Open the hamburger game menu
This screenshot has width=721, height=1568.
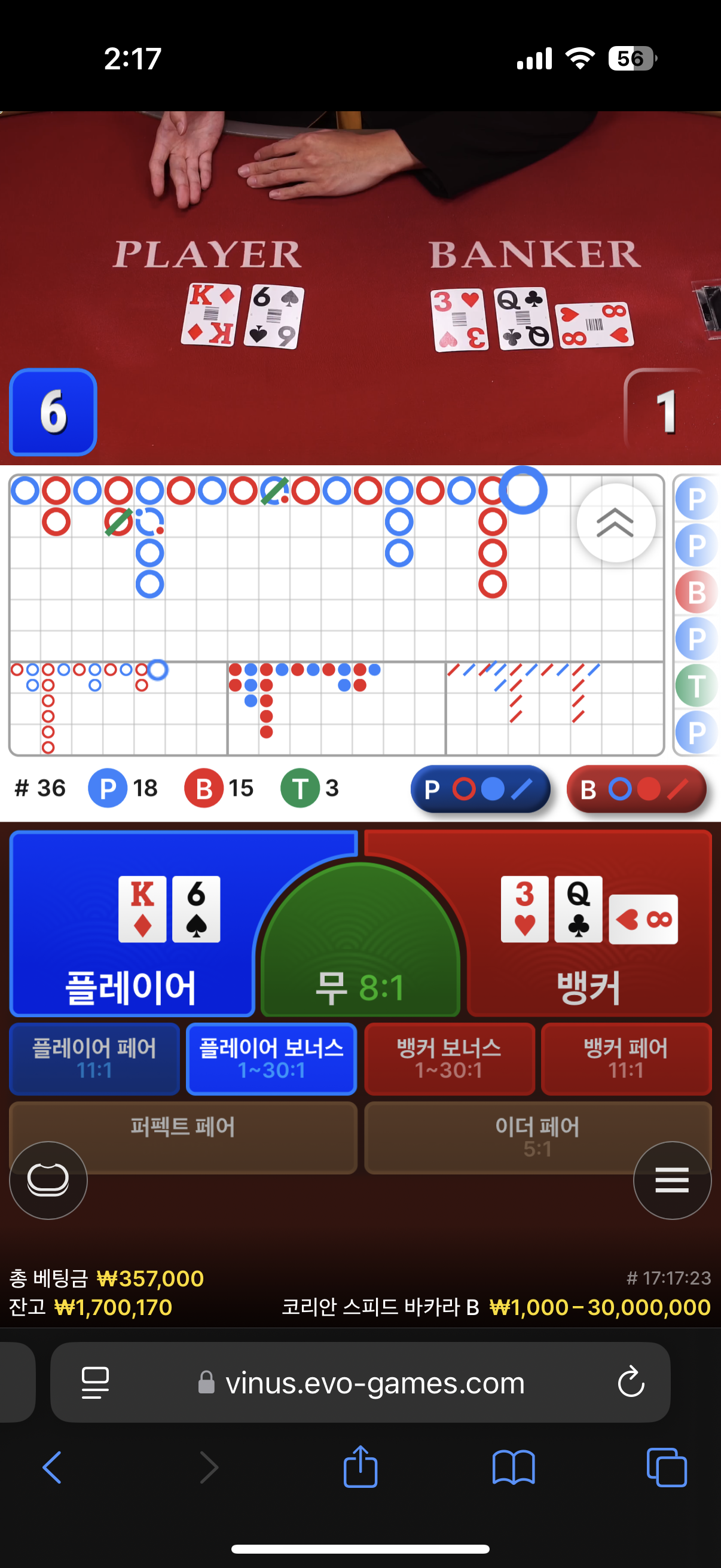click(672, 1180)
